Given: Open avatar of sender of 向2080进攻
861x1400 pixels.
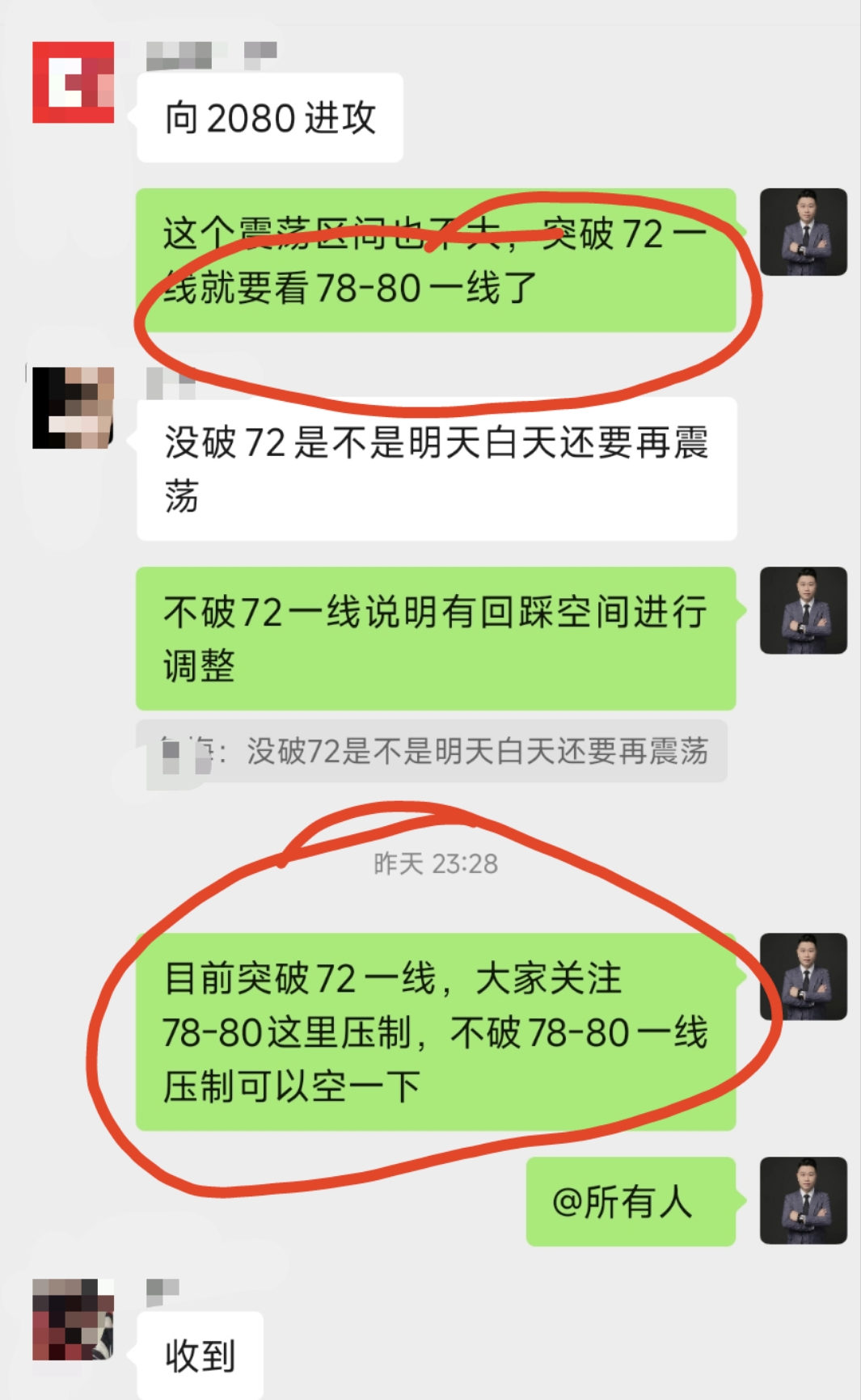Looking at the screenshot, I should coord(73,82).
